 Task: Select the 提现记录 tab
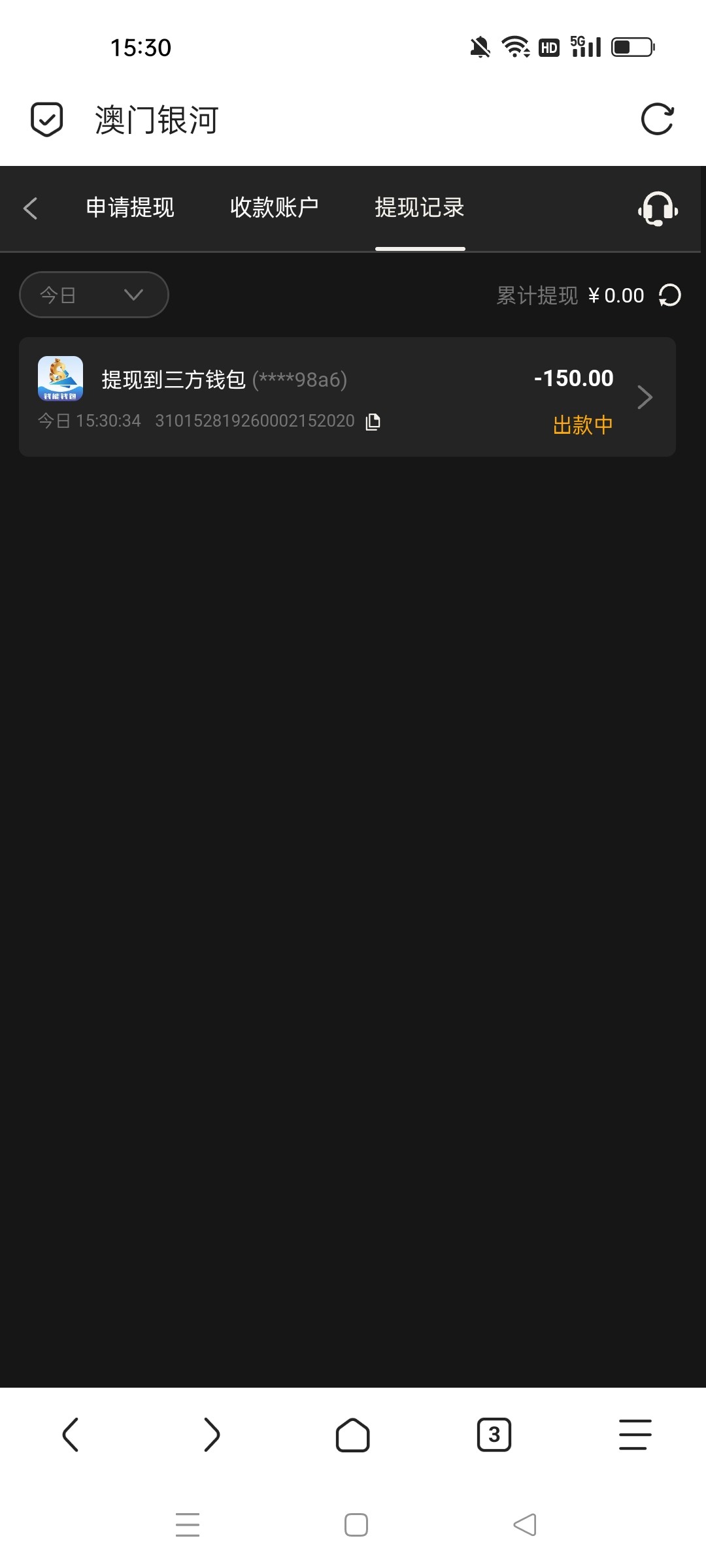pos(420,208)
